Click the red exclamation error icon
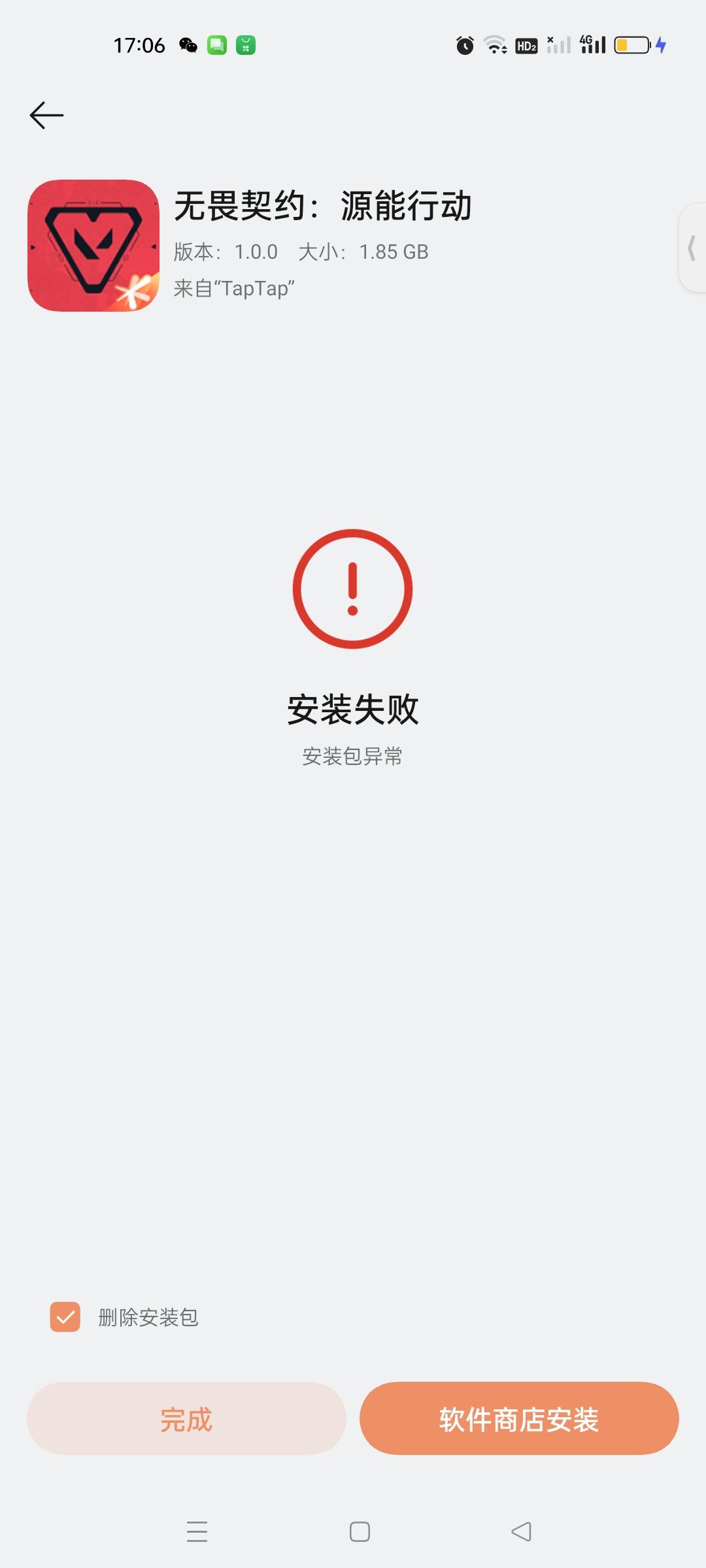Screen dimensions: 706x1568 pos(353,588)
